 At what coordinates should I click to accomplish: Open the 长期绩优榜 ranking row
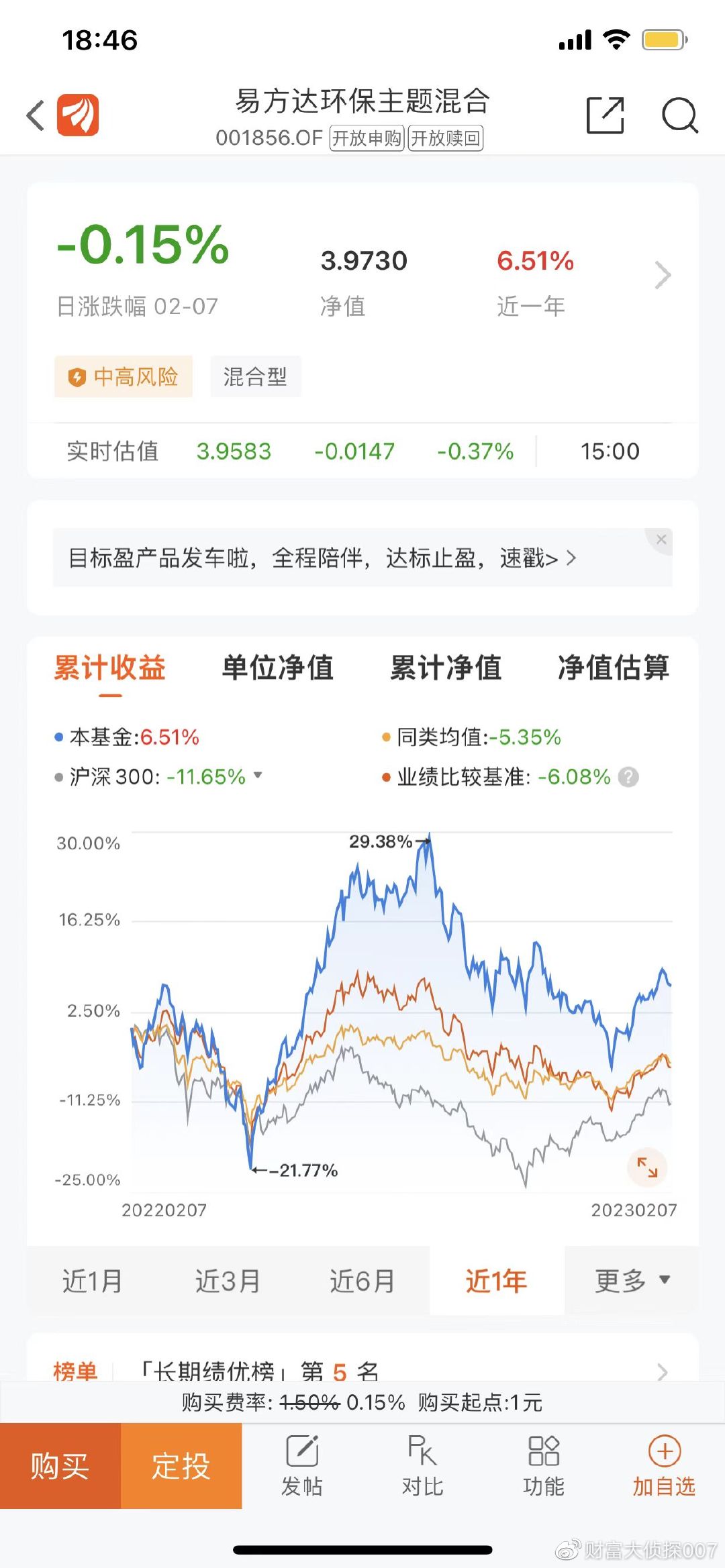tap(362, 1370)
